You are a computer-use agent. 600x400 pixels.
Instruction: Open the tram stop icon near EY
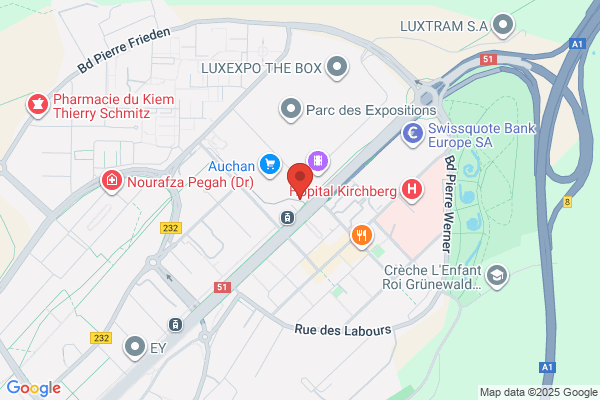tap(176, 325)
